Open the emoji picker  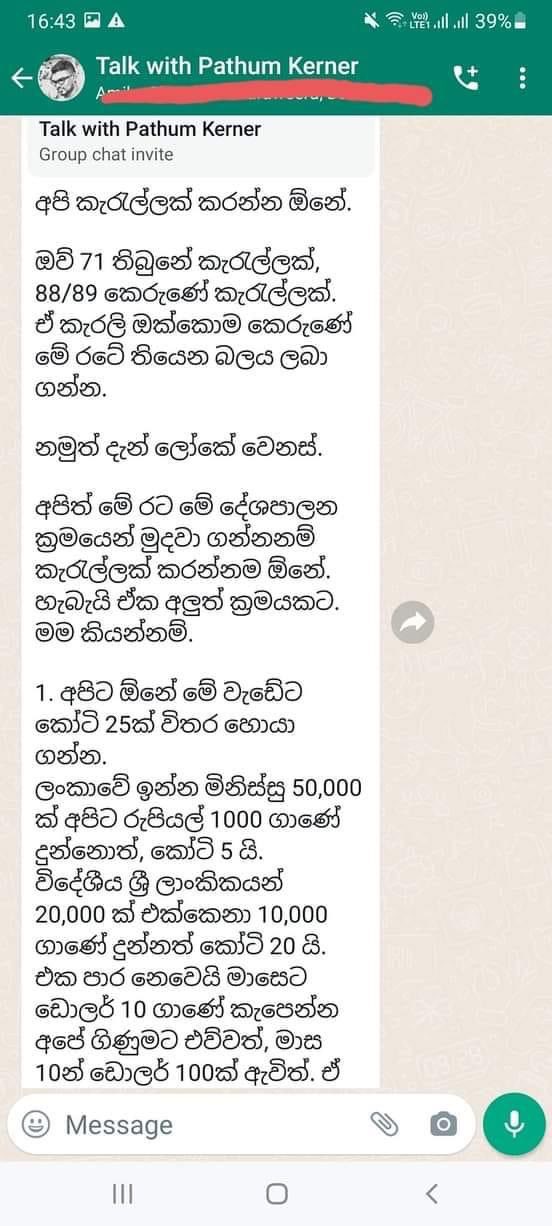36,1124
